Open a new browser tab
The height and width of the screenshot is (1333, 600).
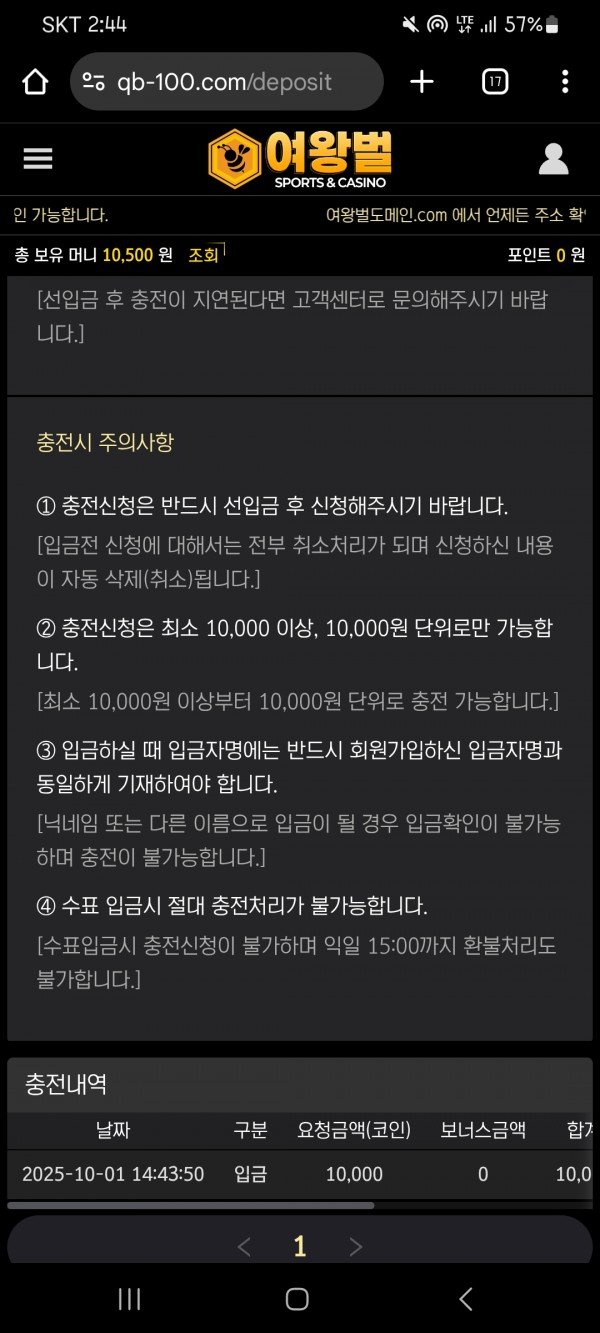[x=422, y=82]
